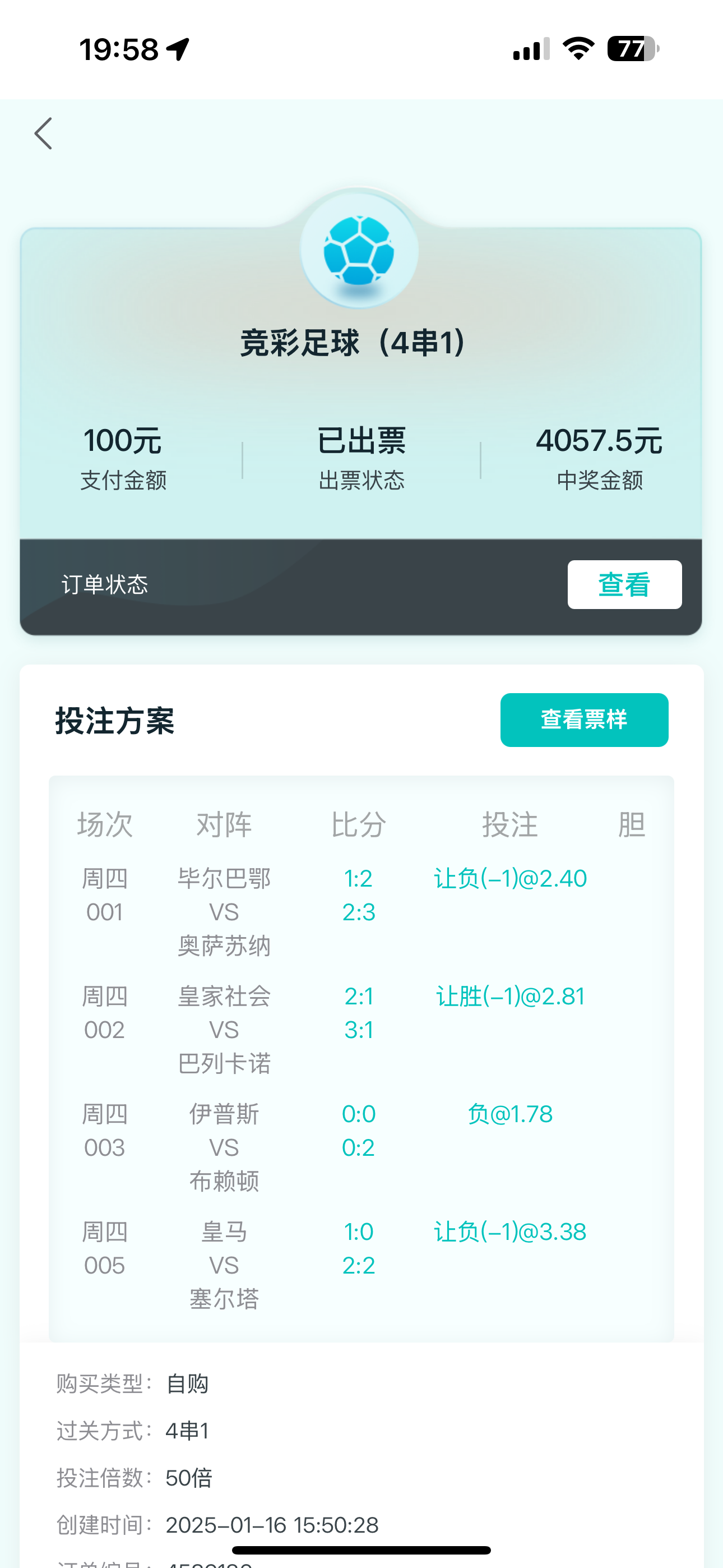Tap 查看 next to 订单状态
This screenshot has width=723, height=1568.
[x=624, y=584]
